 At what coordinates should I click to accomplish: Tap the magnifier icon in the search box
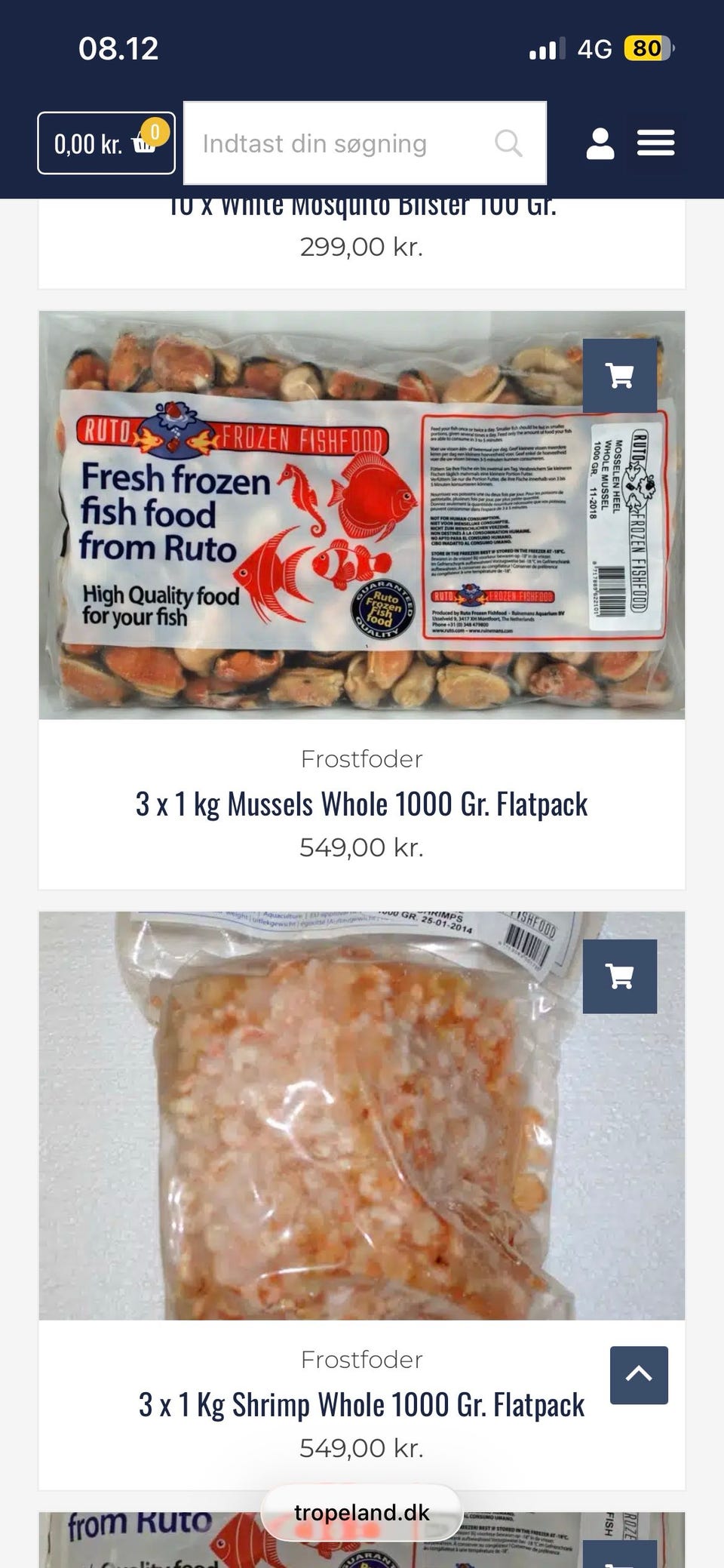coord(508,143)
